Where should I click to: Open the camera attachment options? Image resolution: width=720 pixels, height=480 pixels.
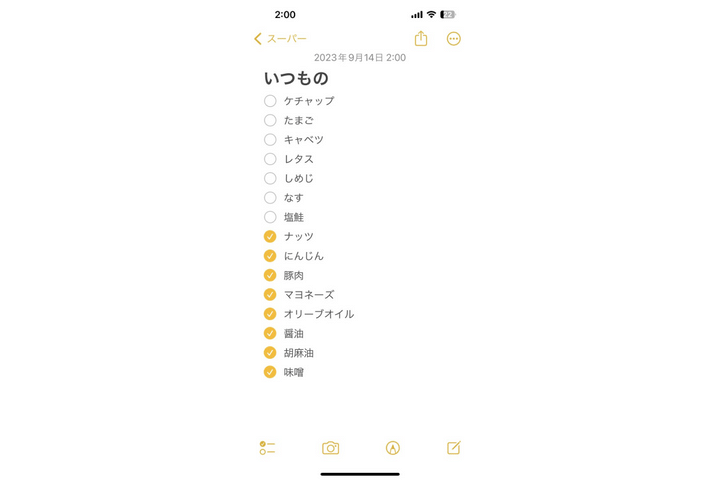(x=330, y=448)
